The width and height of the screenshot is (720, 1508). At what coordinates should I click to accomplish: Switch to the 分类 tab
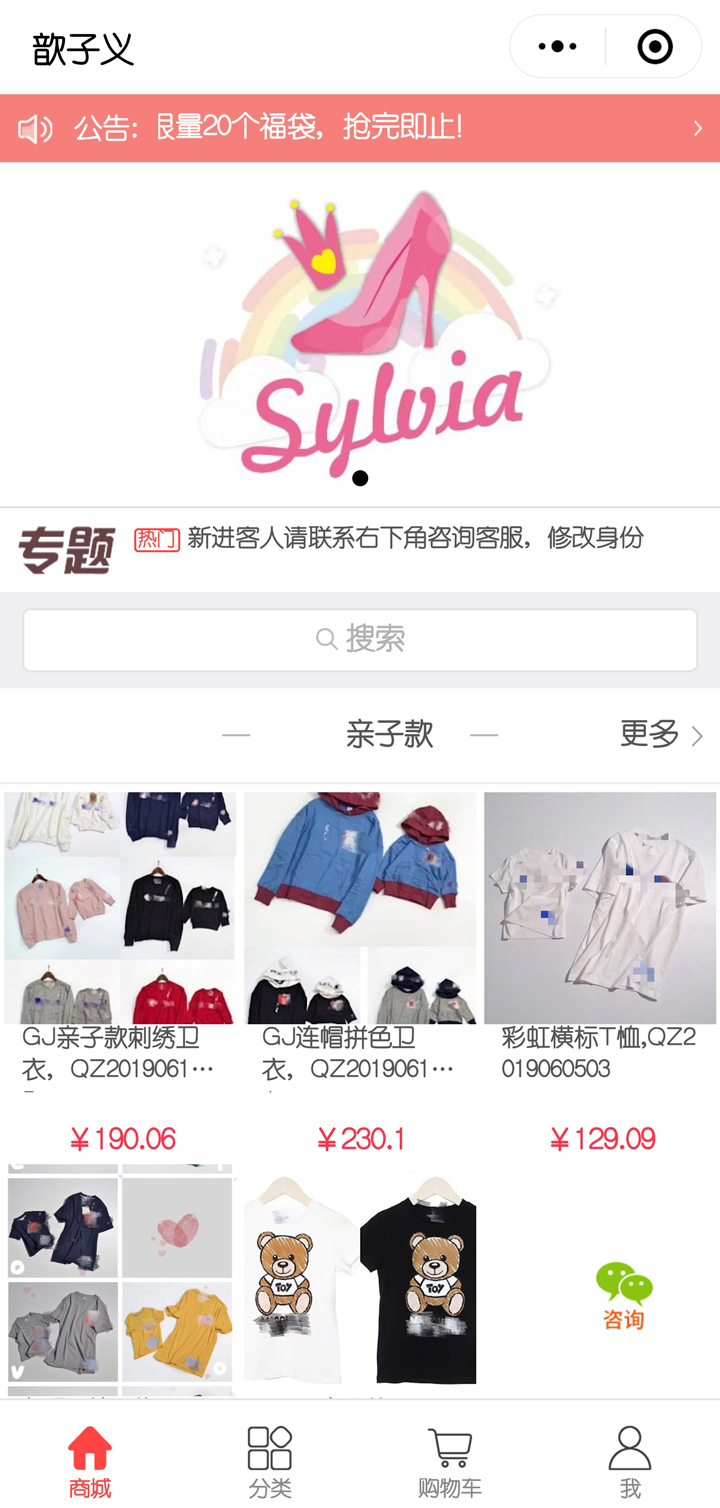pos(270,1460)
